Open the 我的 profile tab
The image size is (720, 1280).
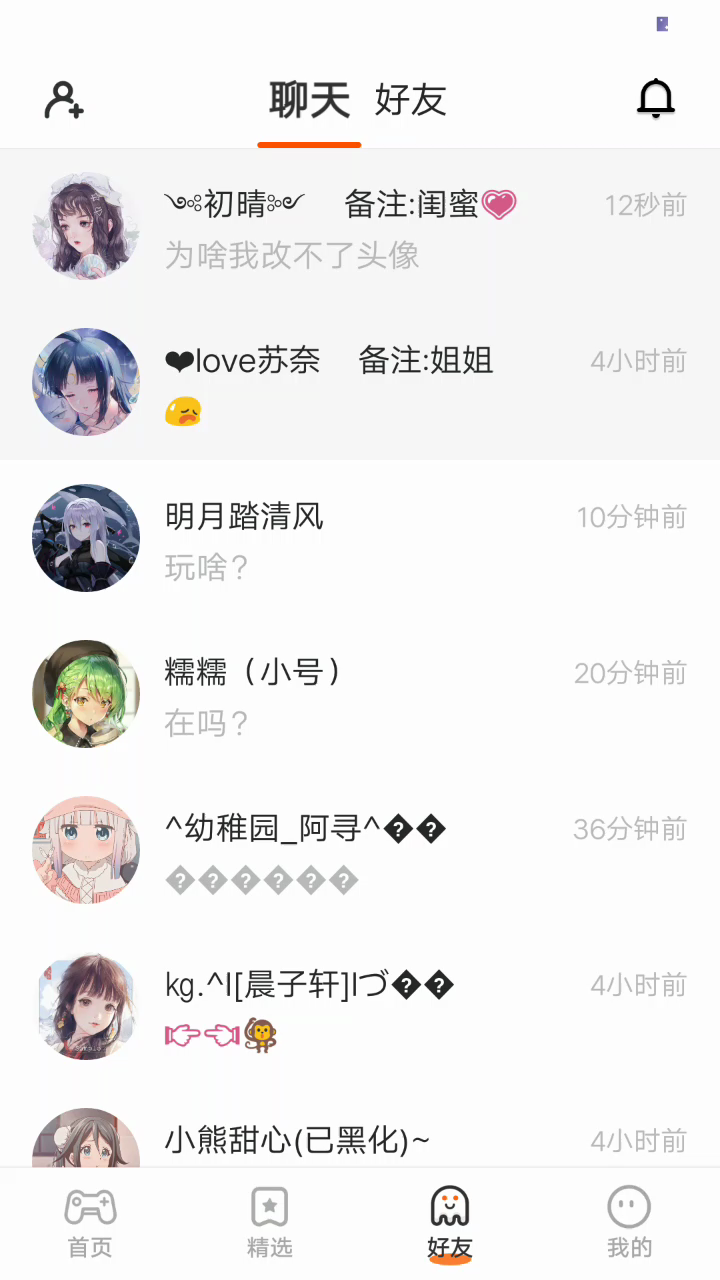click(629, 1223)
